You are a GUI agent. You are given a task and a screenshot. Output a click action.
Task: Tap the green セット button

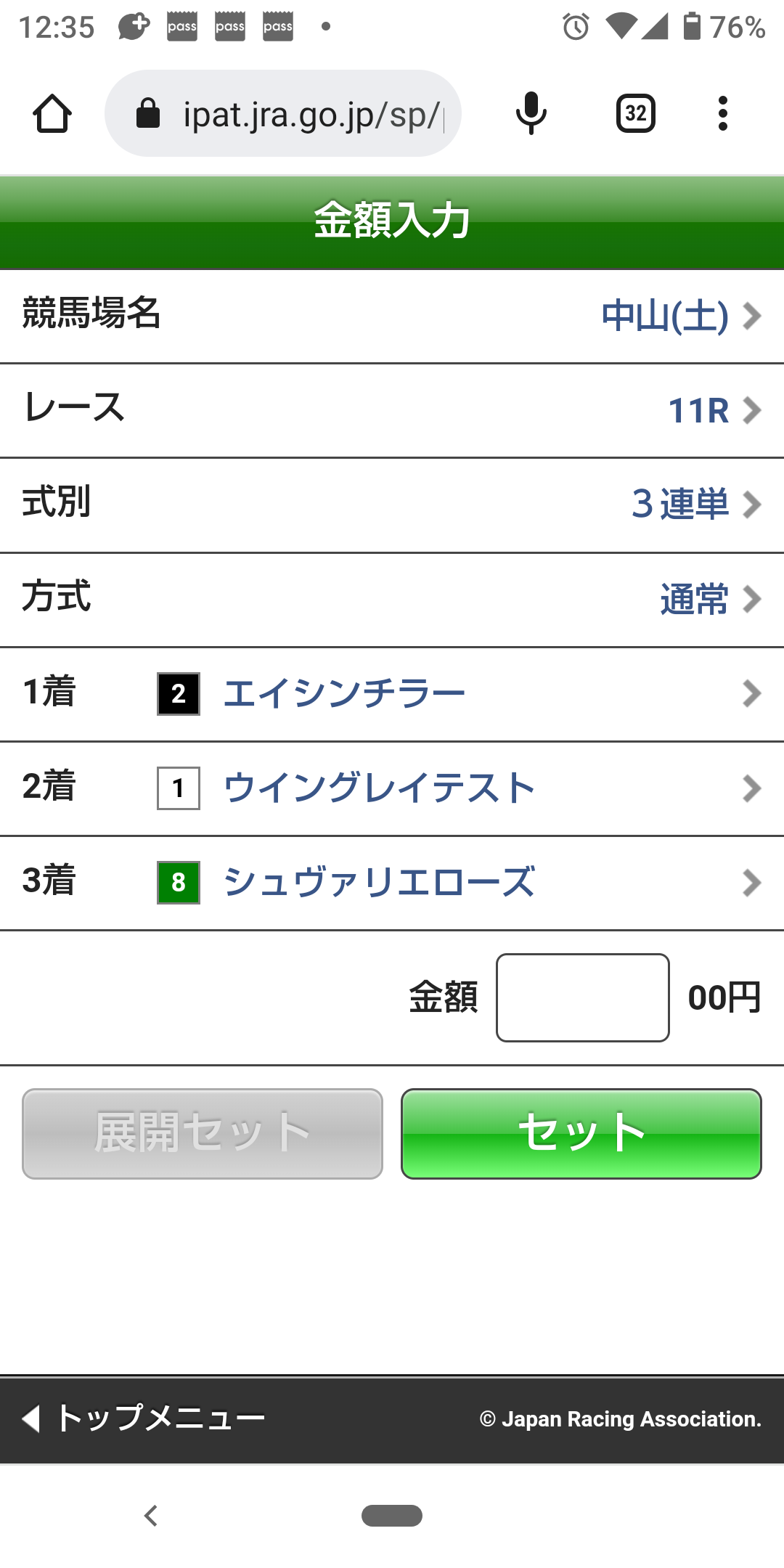coord(581,1133)
